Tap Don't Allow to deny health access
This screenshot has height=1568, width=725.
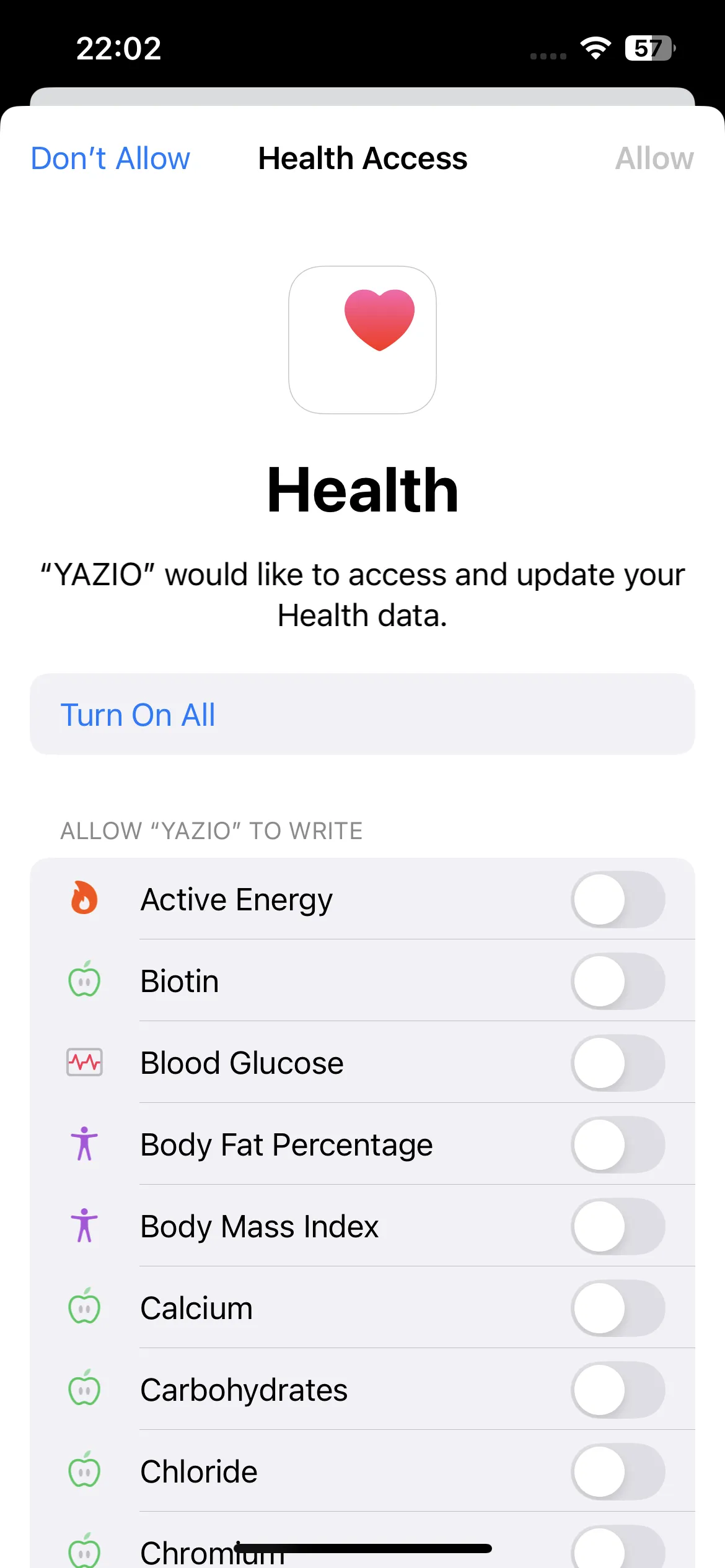click(110, 159)
